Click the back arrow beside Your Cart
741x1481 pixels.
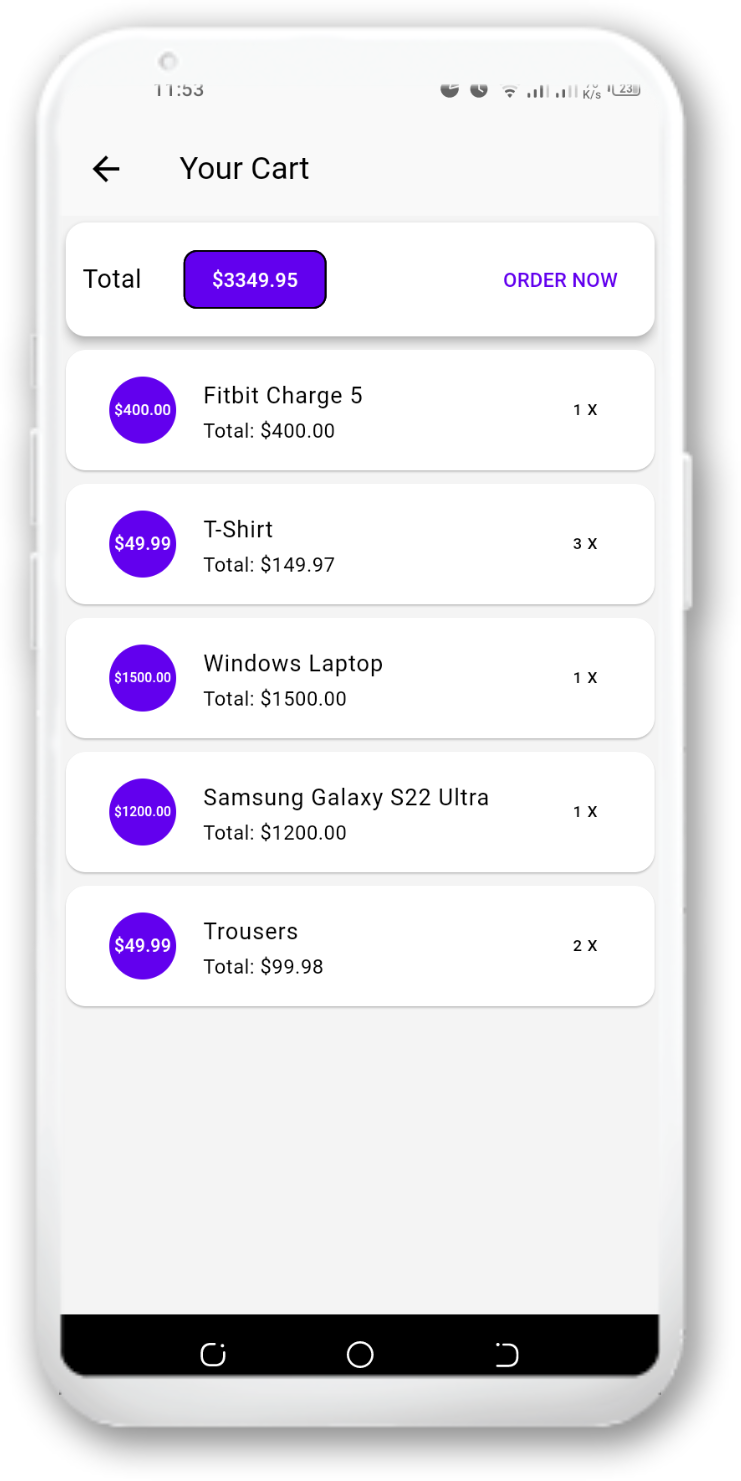[105, 169]
